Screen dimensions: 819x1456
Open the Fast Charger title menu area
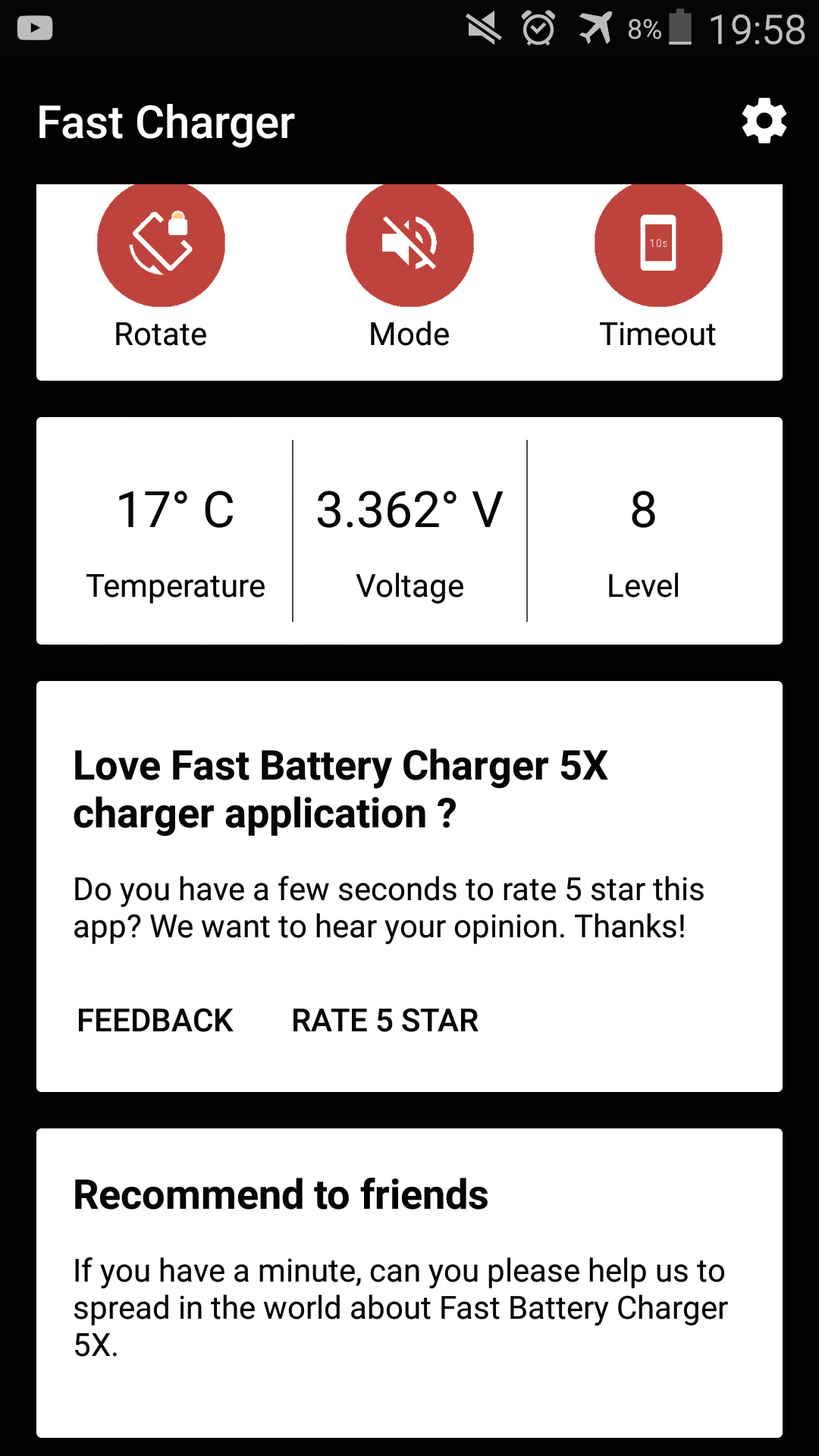pos(167,121)
